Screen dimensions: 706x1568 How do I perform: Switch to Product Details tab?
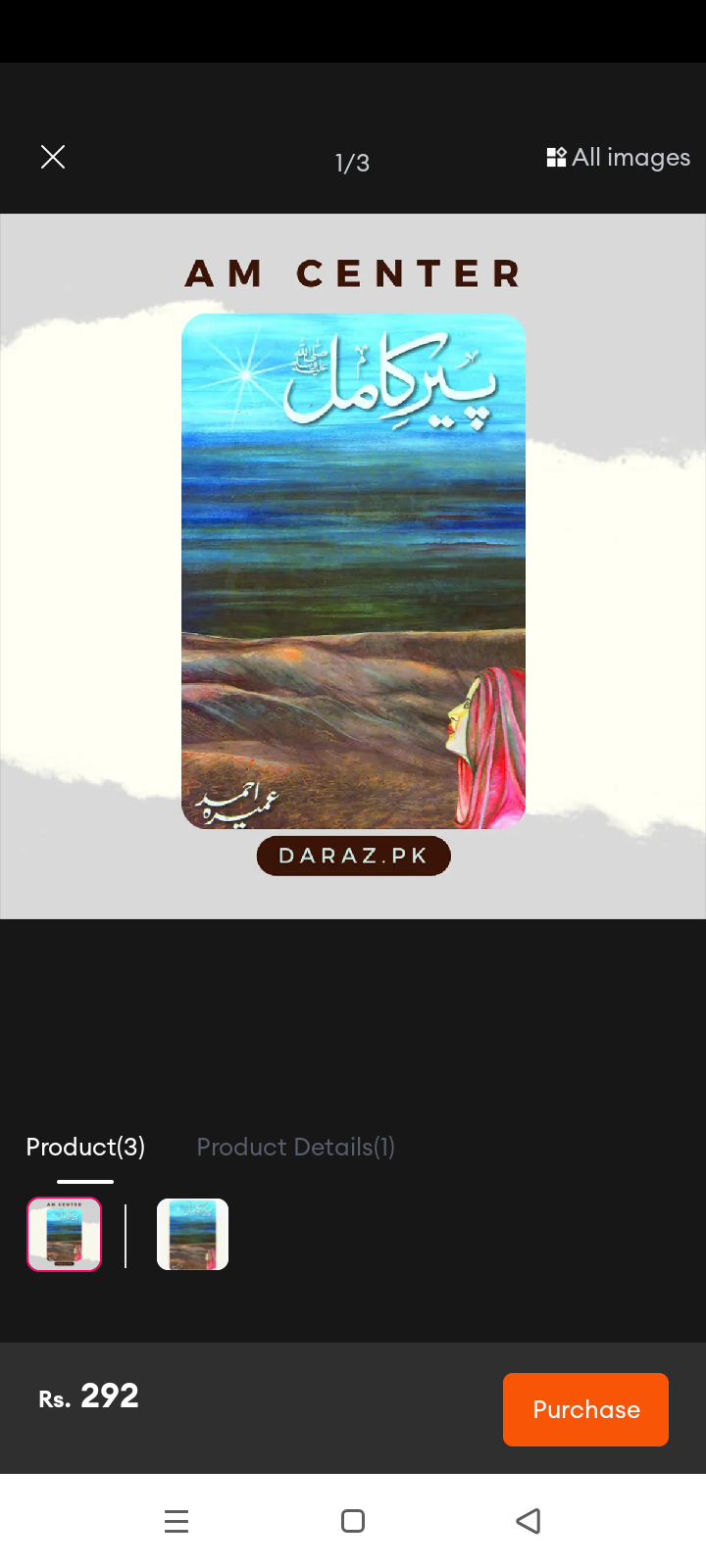pos(295,1147)
